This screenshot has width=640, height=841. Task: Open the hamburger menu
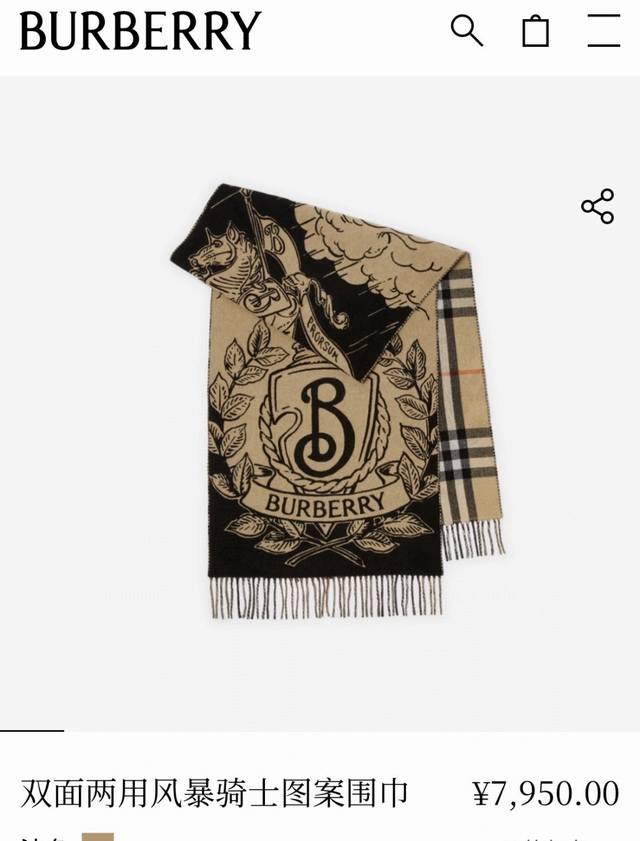[603, 31]
